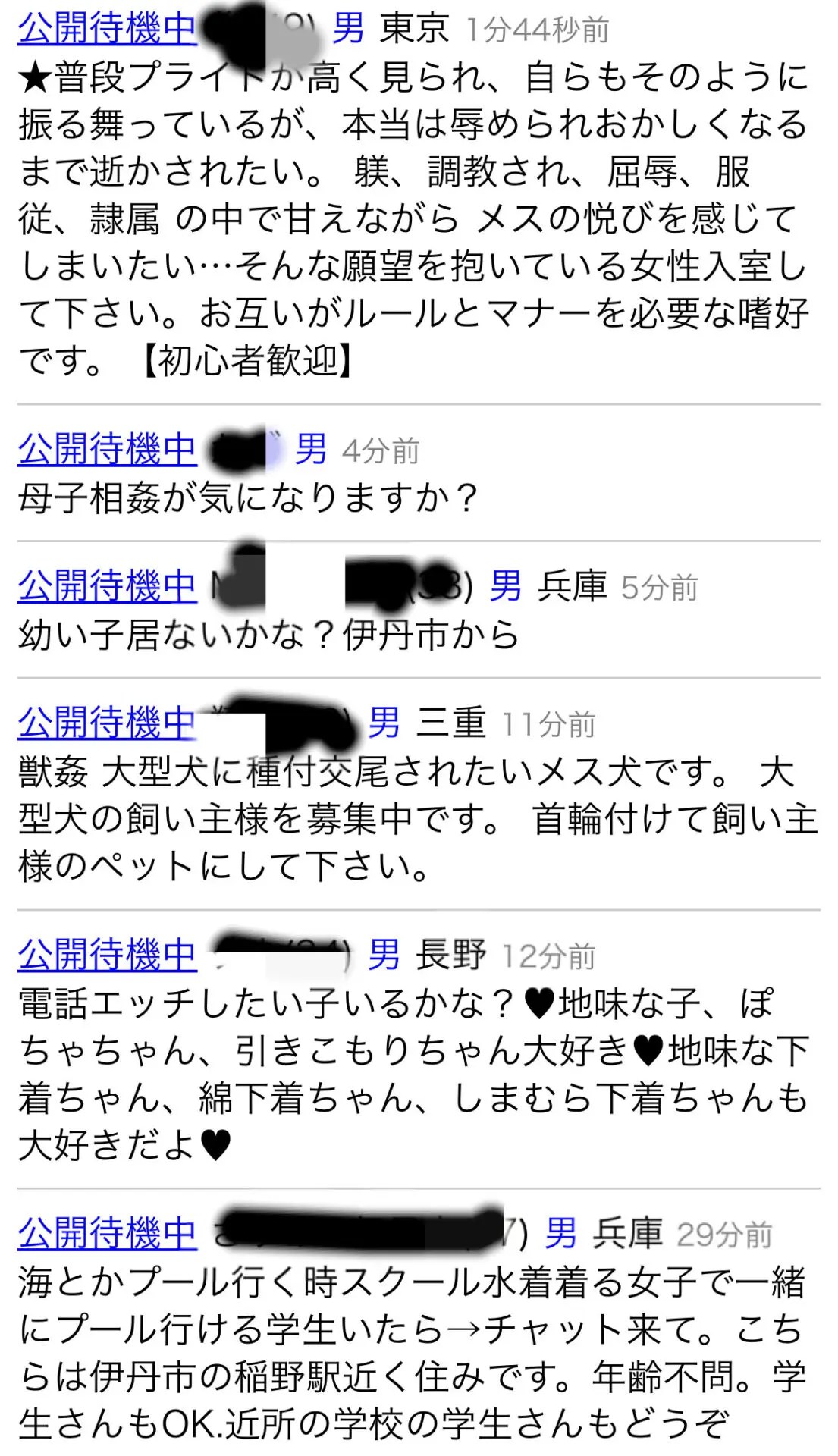Select the 公開待機中 link posted 5分前

[x=107, y=586]
